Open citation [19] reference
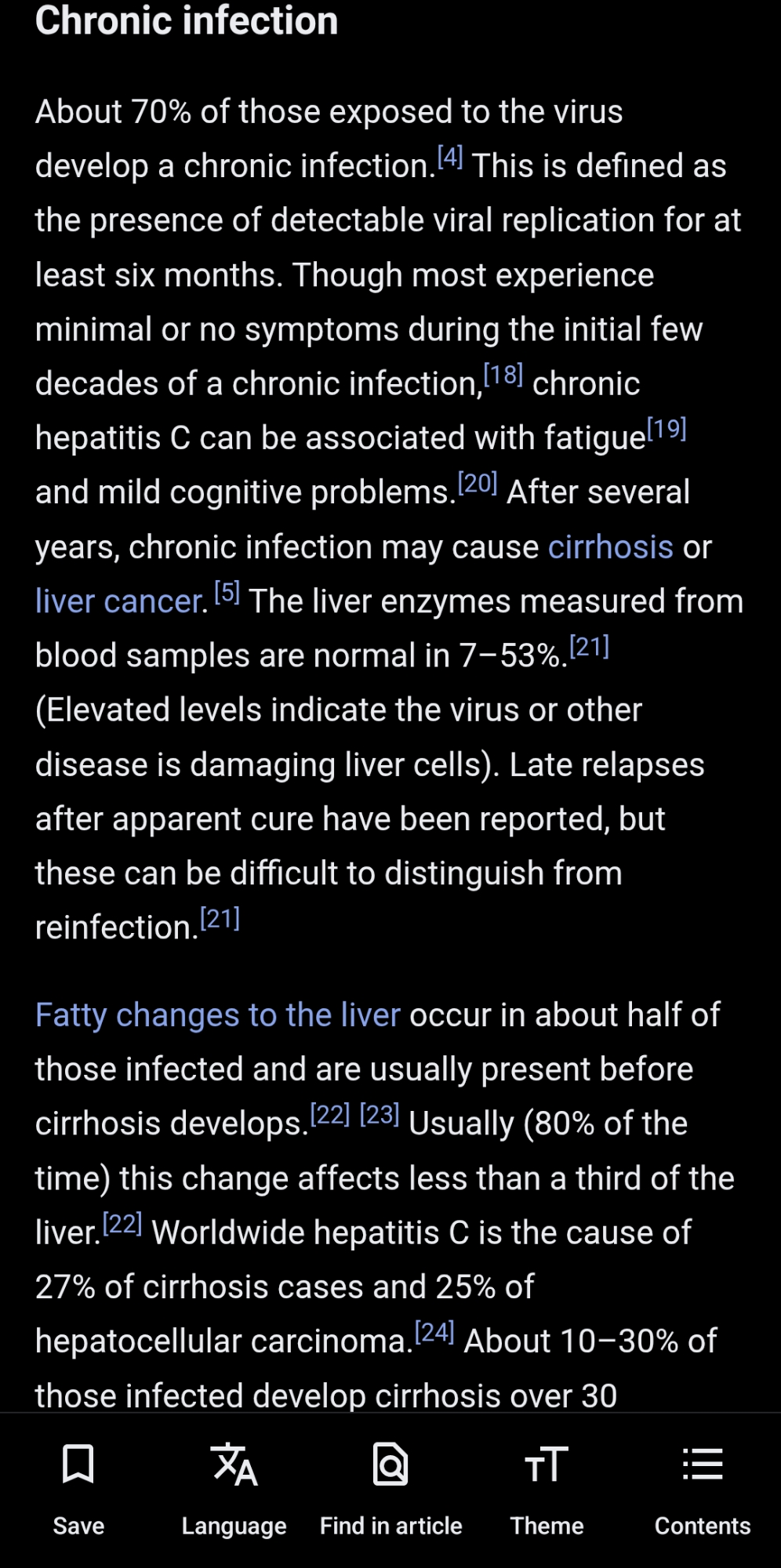 (x=667, y=430)
